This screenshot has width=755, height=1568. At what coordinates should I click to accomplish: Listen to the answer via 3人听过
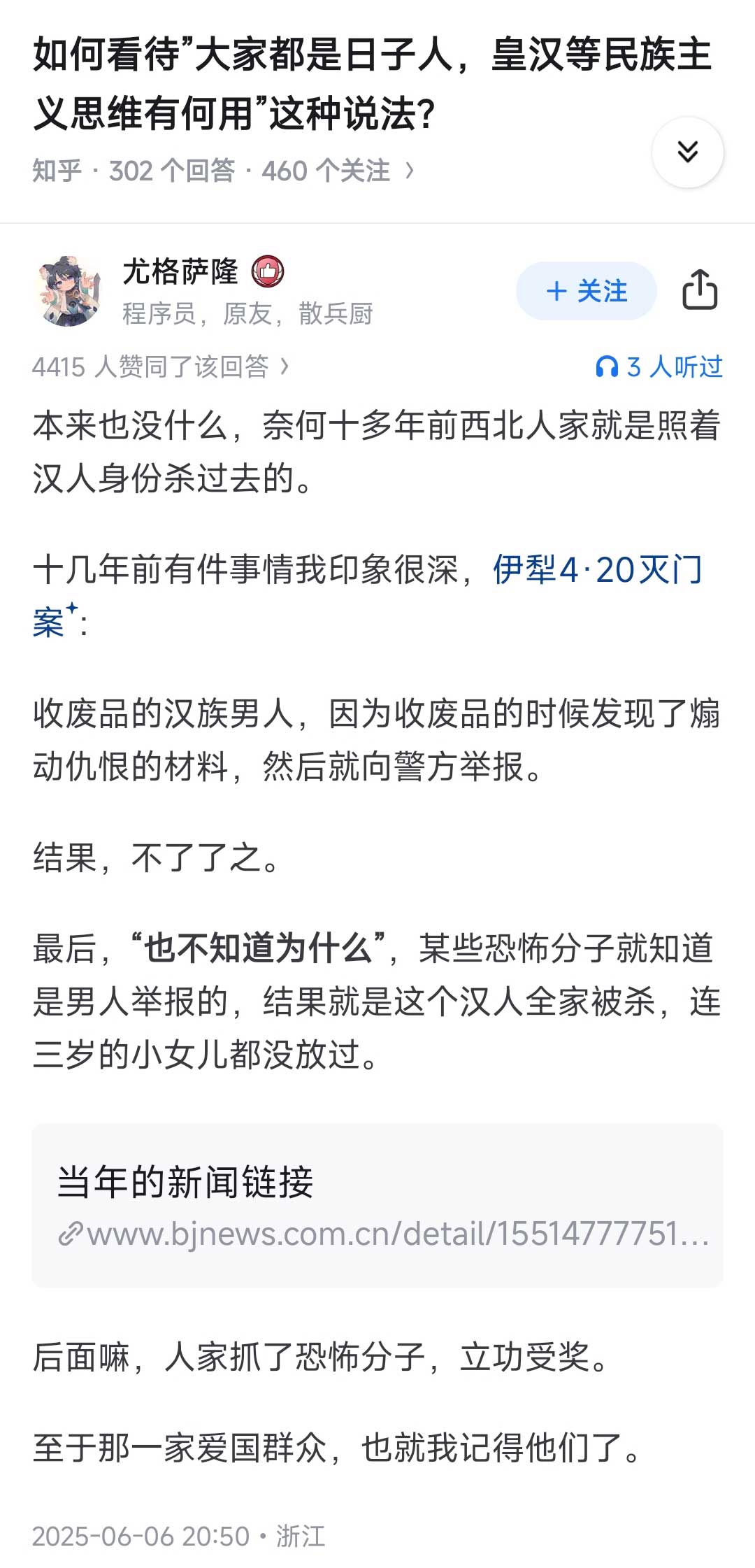pos(659,366)
